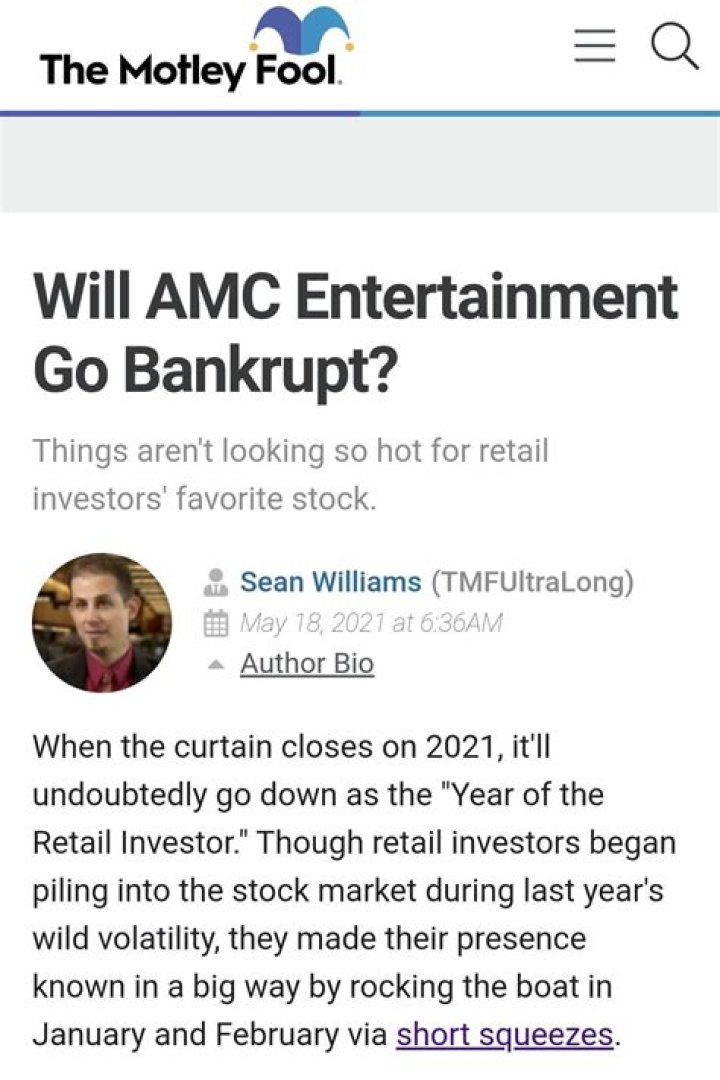This screenshot has height=1080, width=720.
Task: Collapse the Author Bio section
Action: [x=305, y=662]
